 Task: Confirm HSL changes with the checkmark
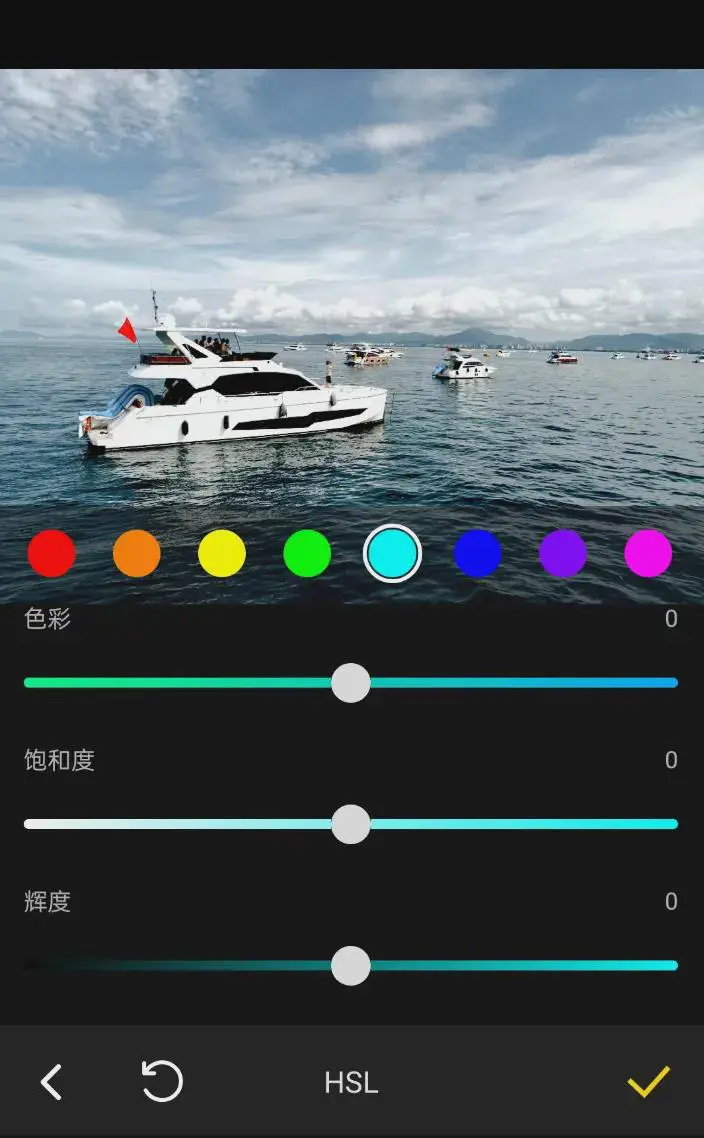point(648,1082)
